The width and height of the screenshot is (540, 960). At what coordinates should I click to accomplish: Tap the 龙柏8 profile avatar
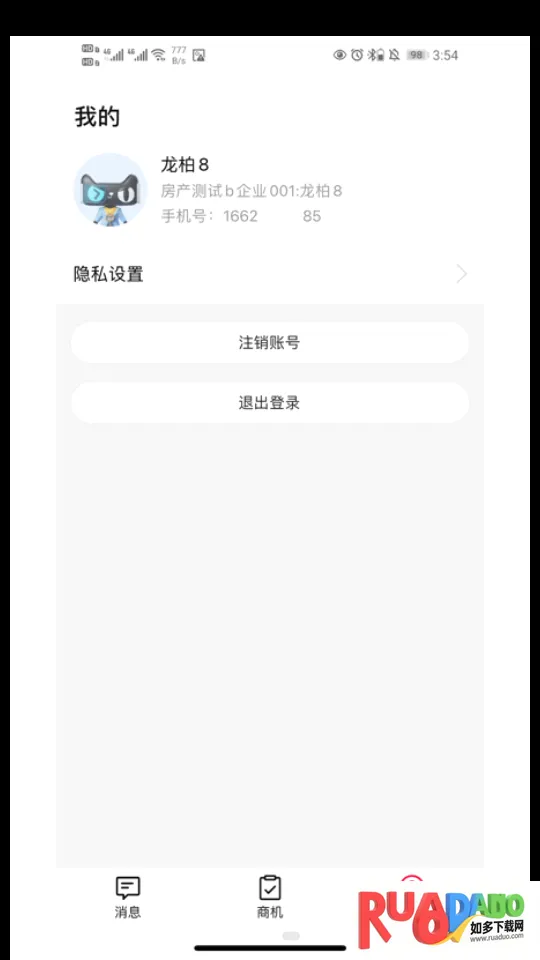click(x=110, y=190)
